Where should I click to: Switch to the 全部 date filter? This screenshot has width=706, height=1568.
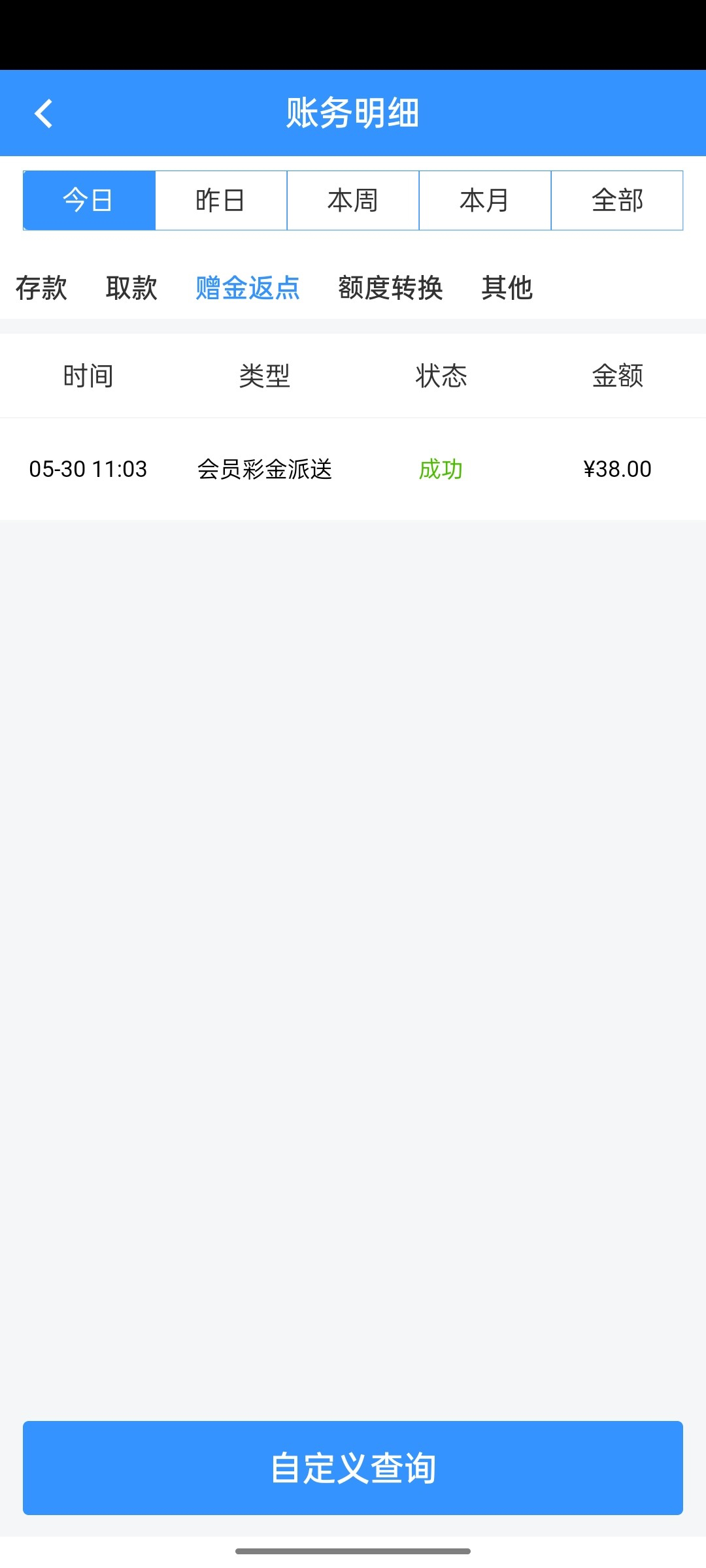click(617, 201)
